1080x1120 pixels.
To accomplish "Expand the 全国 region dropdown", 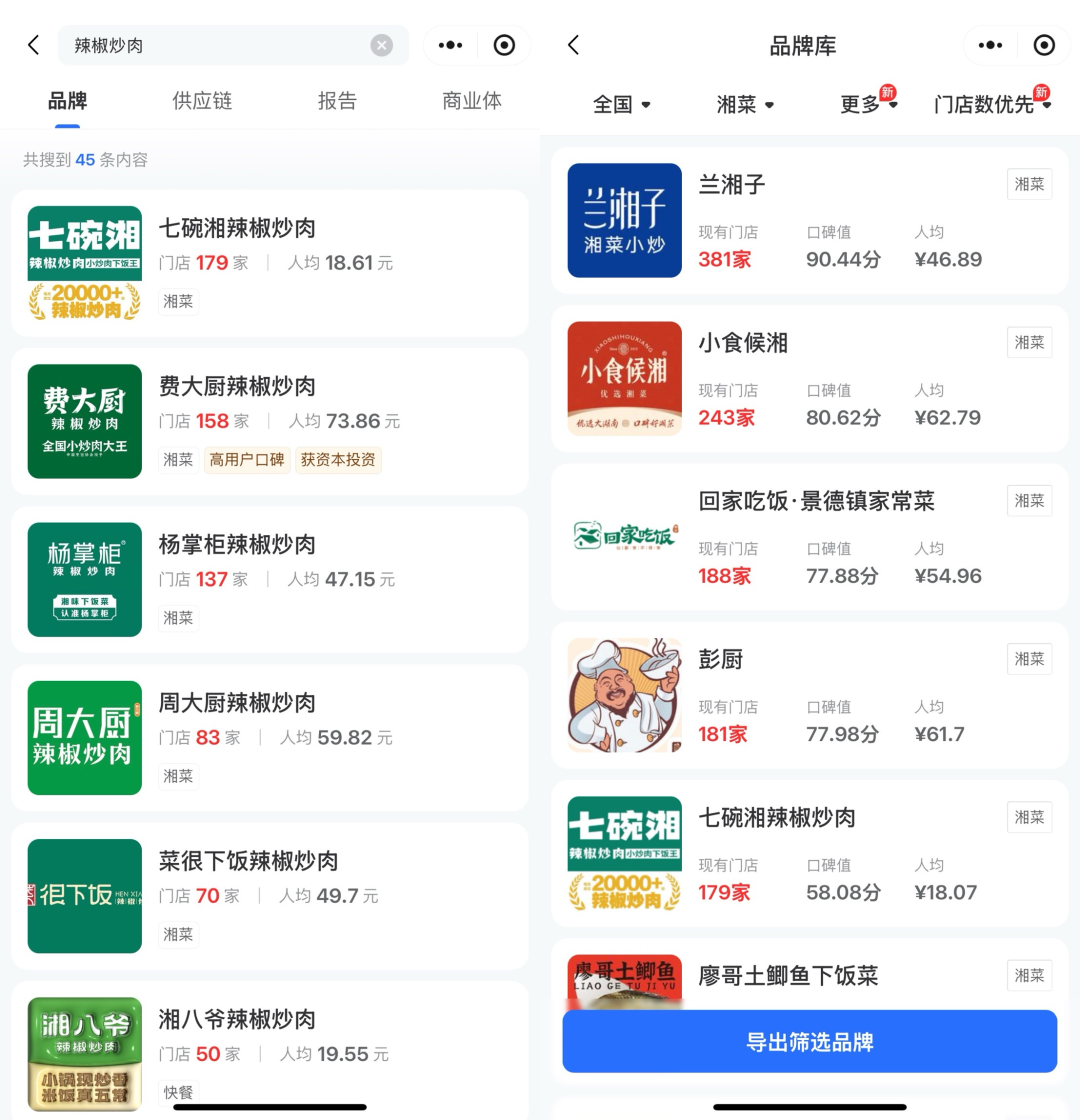I will click(622, 104).
